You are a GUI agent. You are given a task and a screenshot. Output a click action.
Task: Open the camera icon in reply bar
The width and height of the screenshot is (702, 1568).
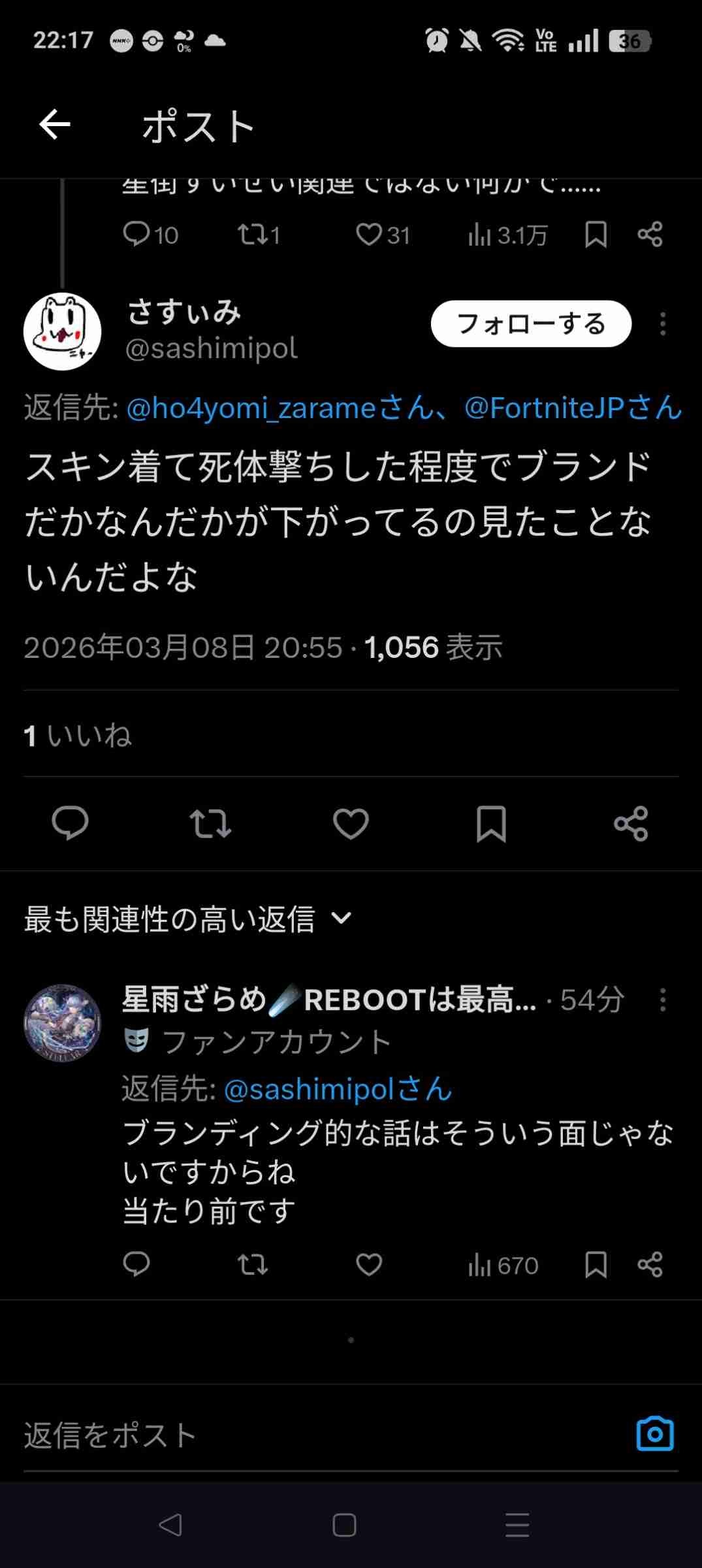[x=654, y=1434]
